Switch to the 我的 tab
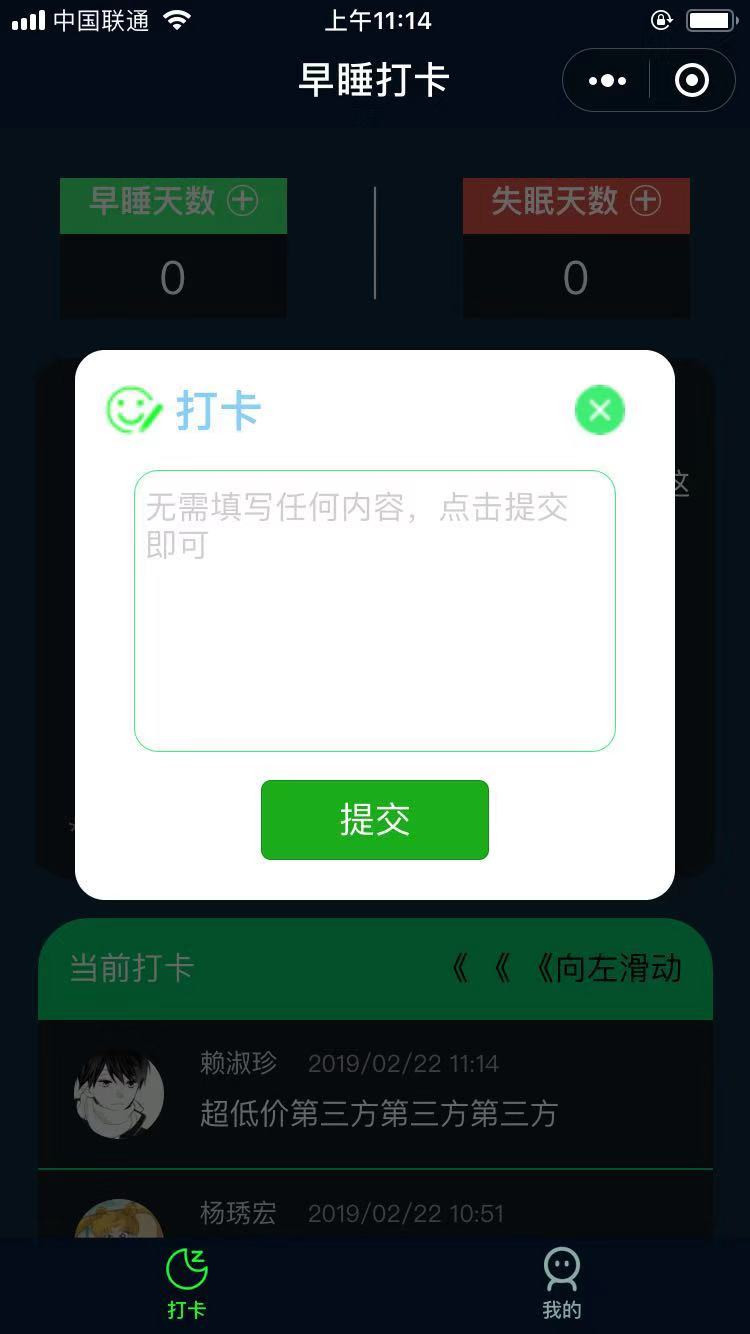750x1334 pixels. pos(562,1284)
